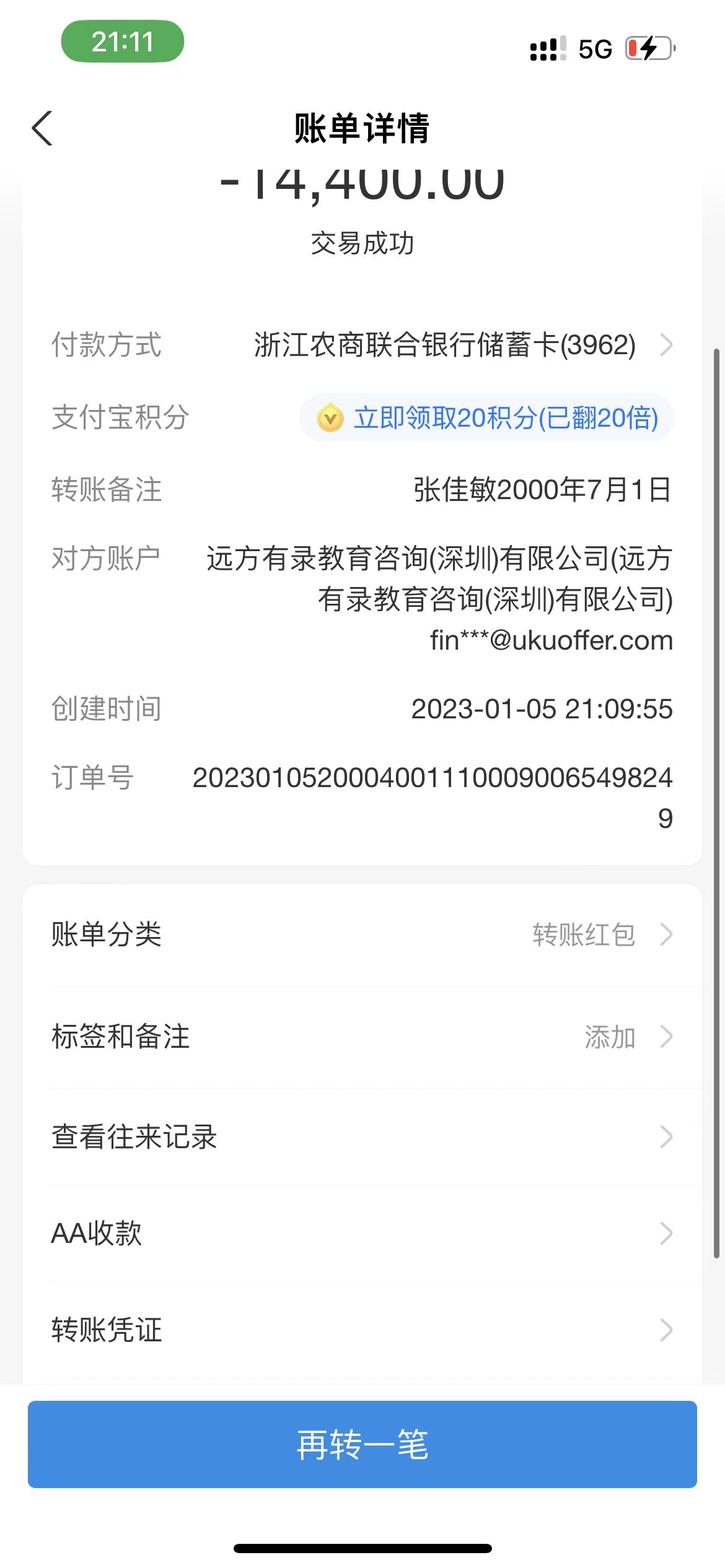Open 账单分类 category selection
Viewport: 725px width, 1568px height.
coord(362,934)
